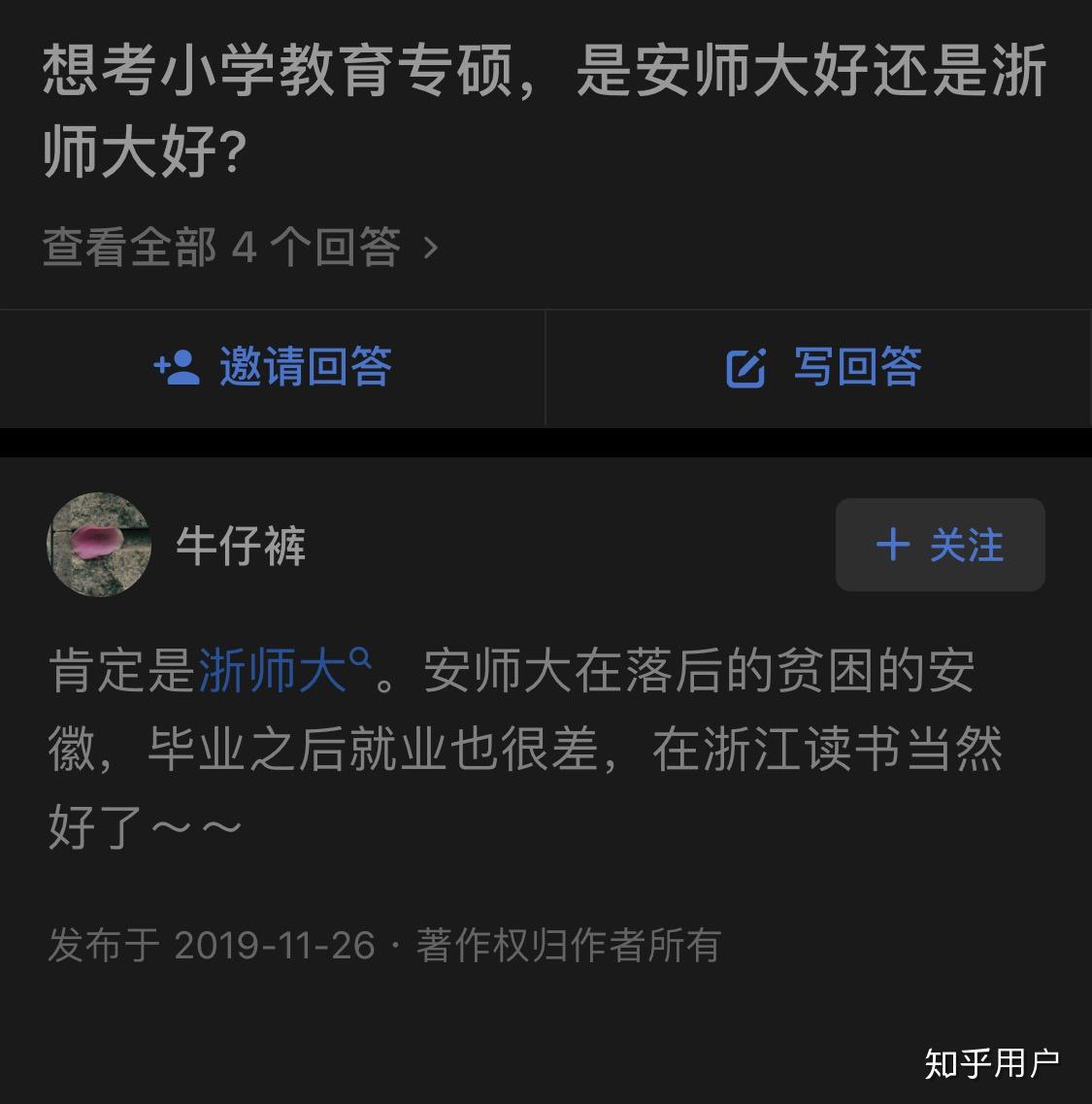
Task: Follow user 牛仔裤 with 关注
Action: pyautogui.click(x=940, y=545)
